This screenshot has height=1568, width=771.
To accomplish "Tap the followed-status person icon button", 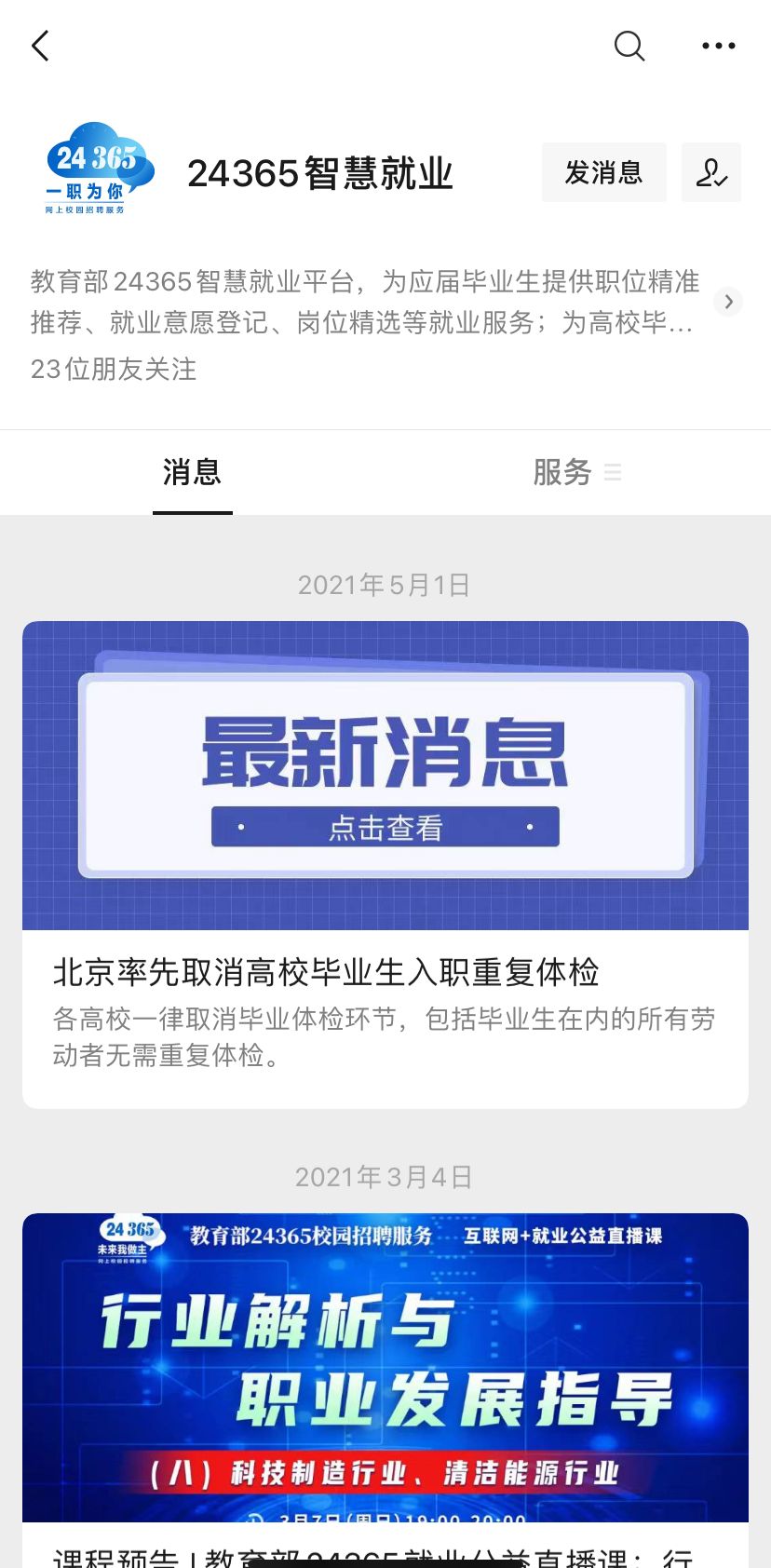I will 711,172.
